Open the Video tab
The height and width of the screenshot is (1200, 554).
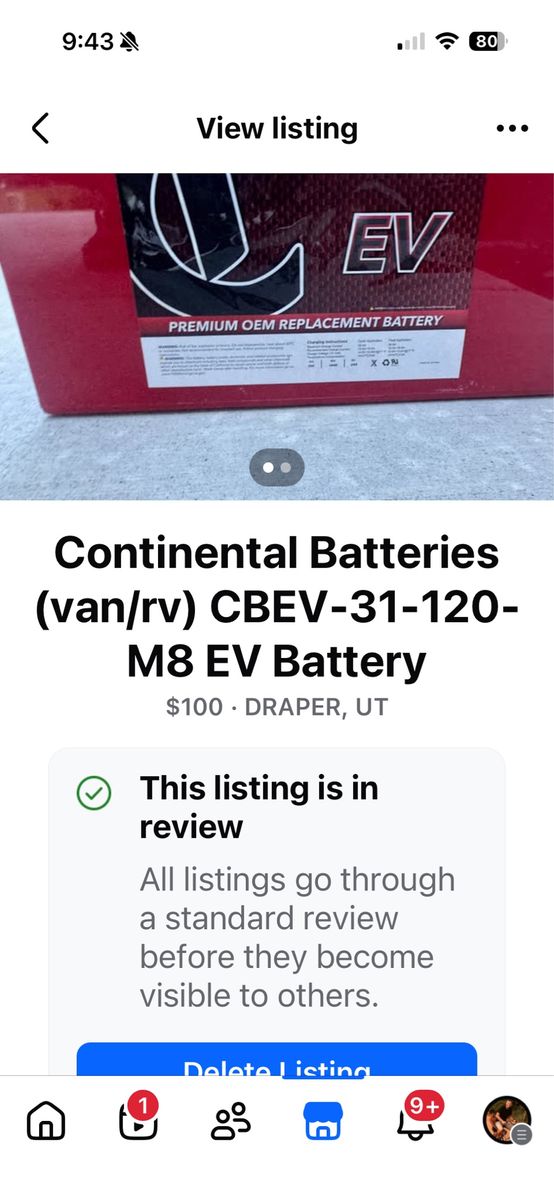click(137, 1120)
